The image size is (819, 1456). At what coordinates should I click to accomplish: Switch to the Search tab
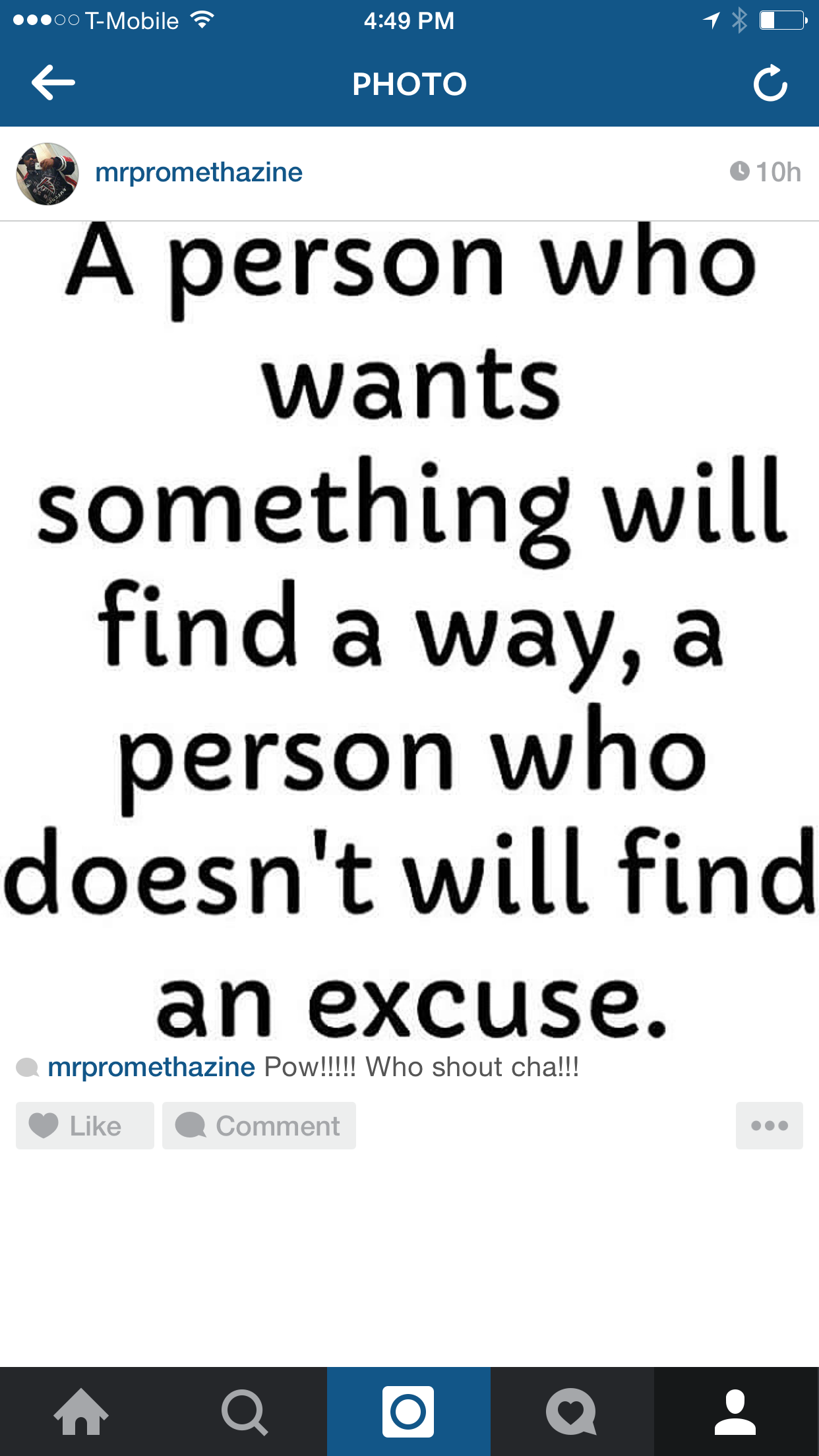point(245,1412)
